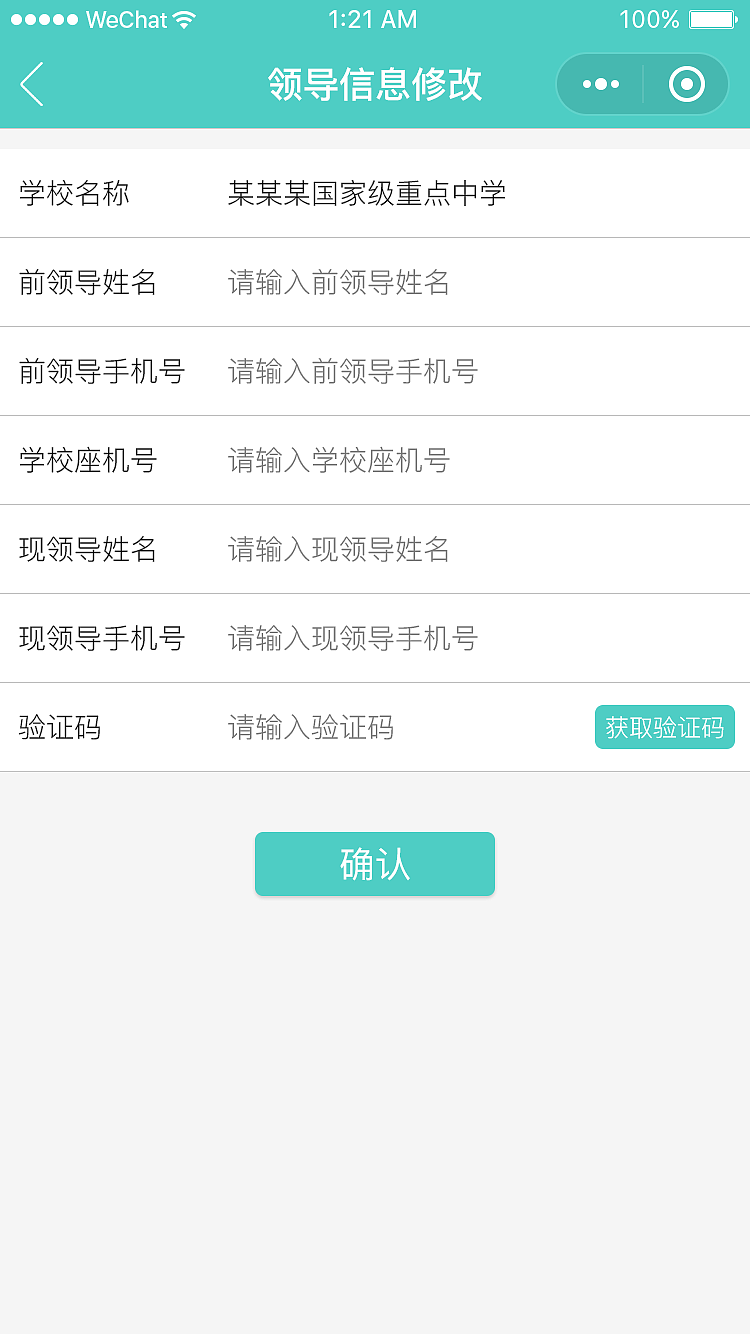
Task: Click the 1:21 AM clock display
Action: click(374, 18)
